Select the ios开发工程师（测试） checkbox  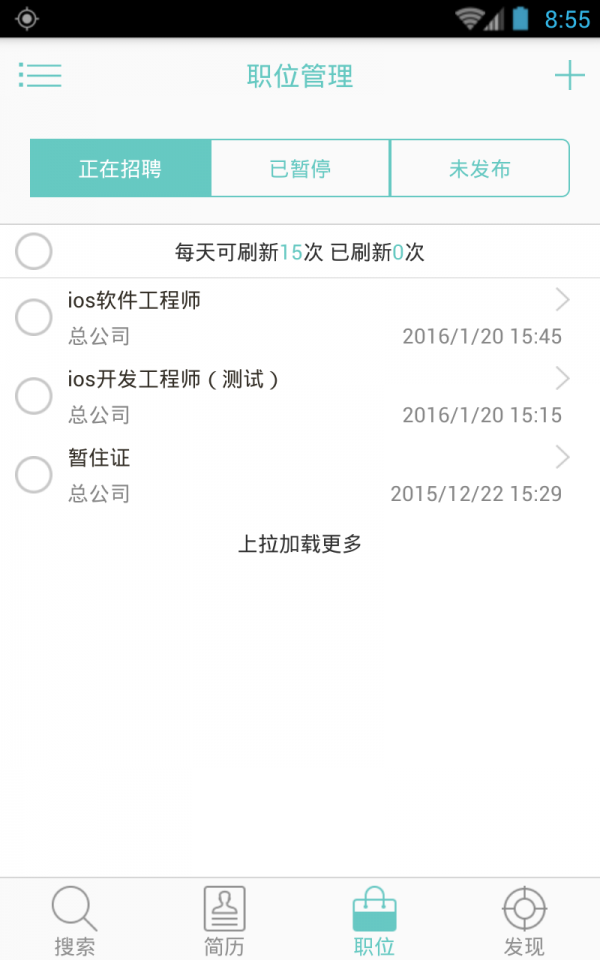[34, 396]
